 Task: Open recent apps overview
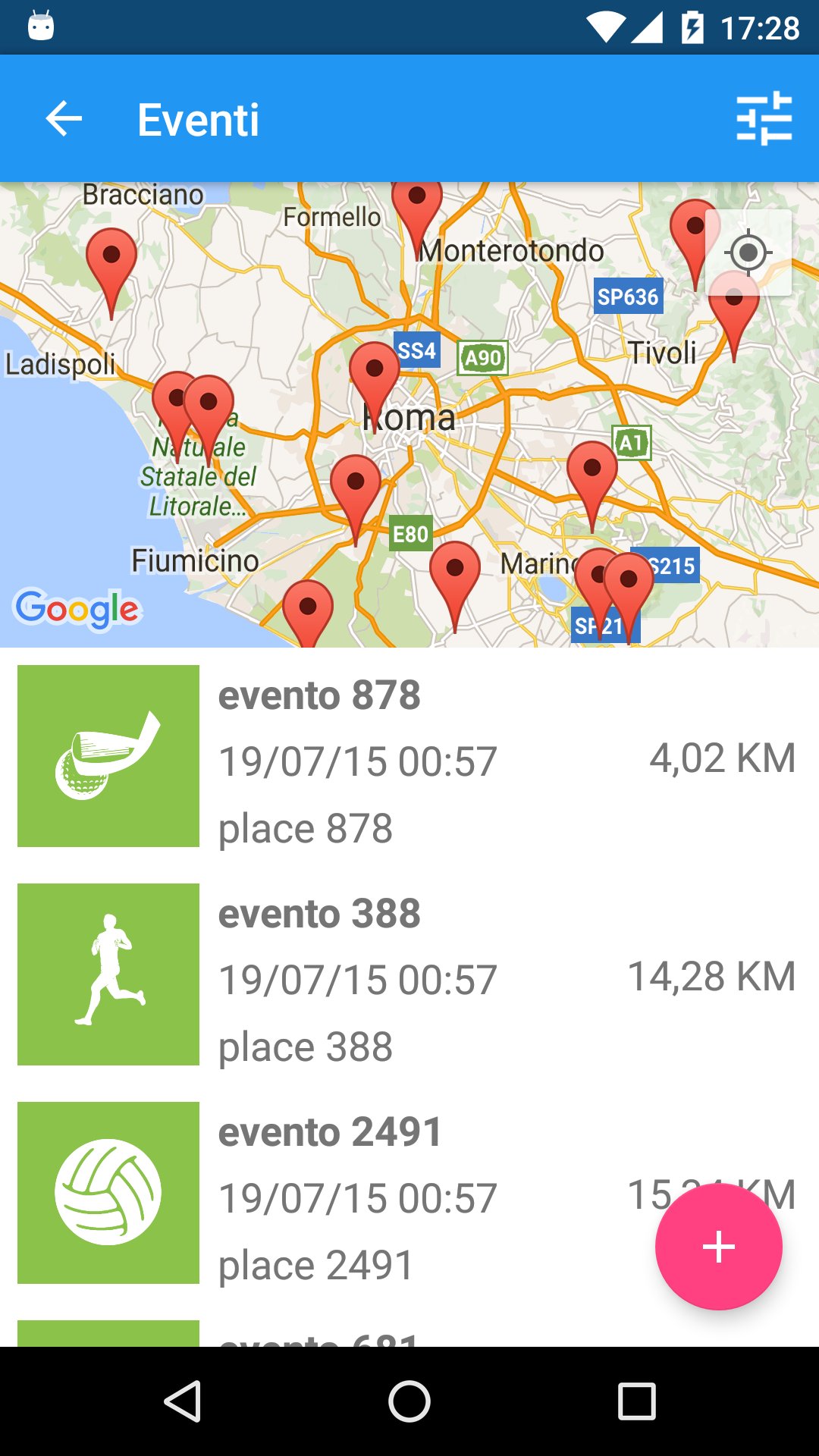pyautogui.click(x=636, y=1401)
